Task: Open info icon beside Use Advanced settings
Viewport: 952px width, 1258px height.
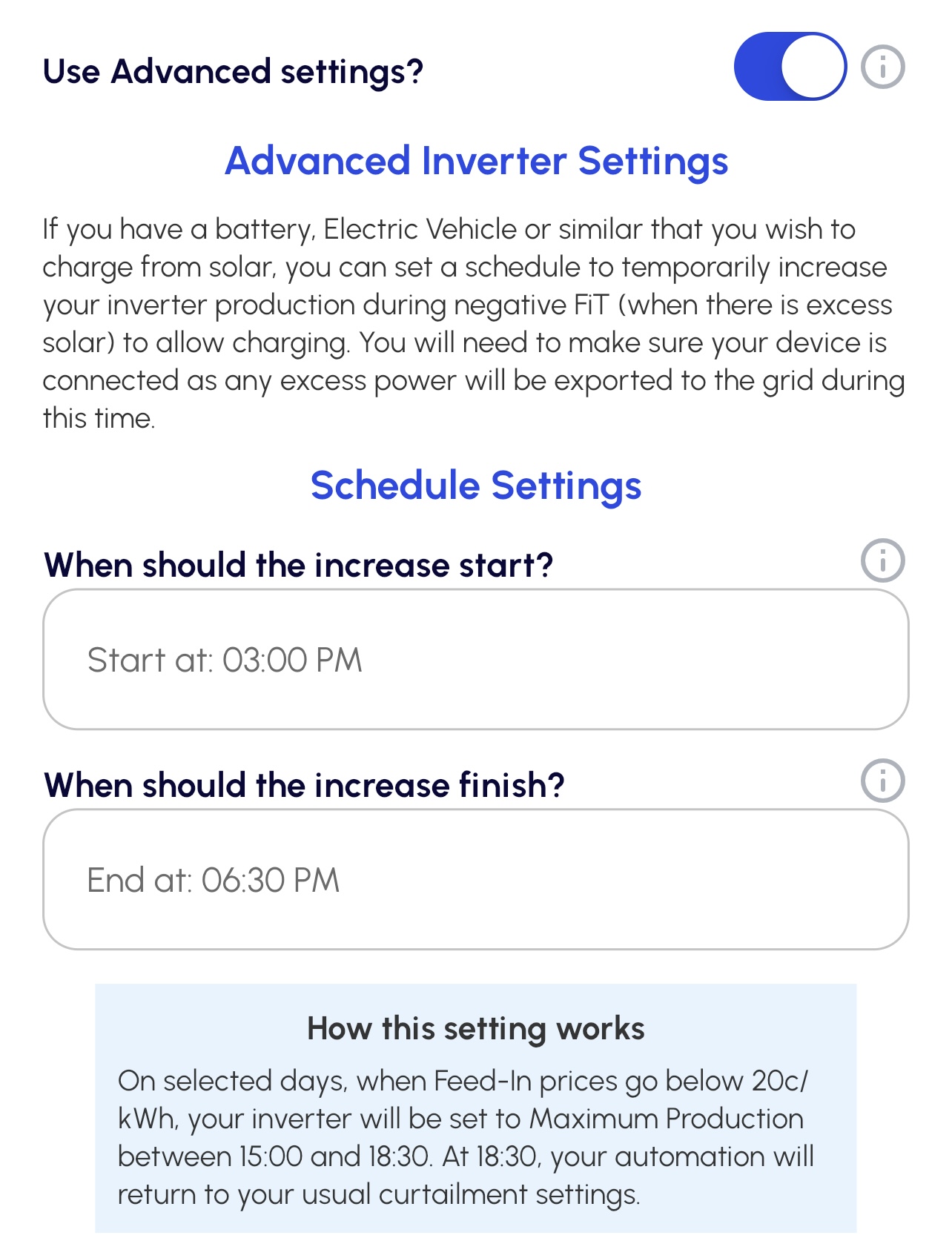Action: tap(882, 67)
